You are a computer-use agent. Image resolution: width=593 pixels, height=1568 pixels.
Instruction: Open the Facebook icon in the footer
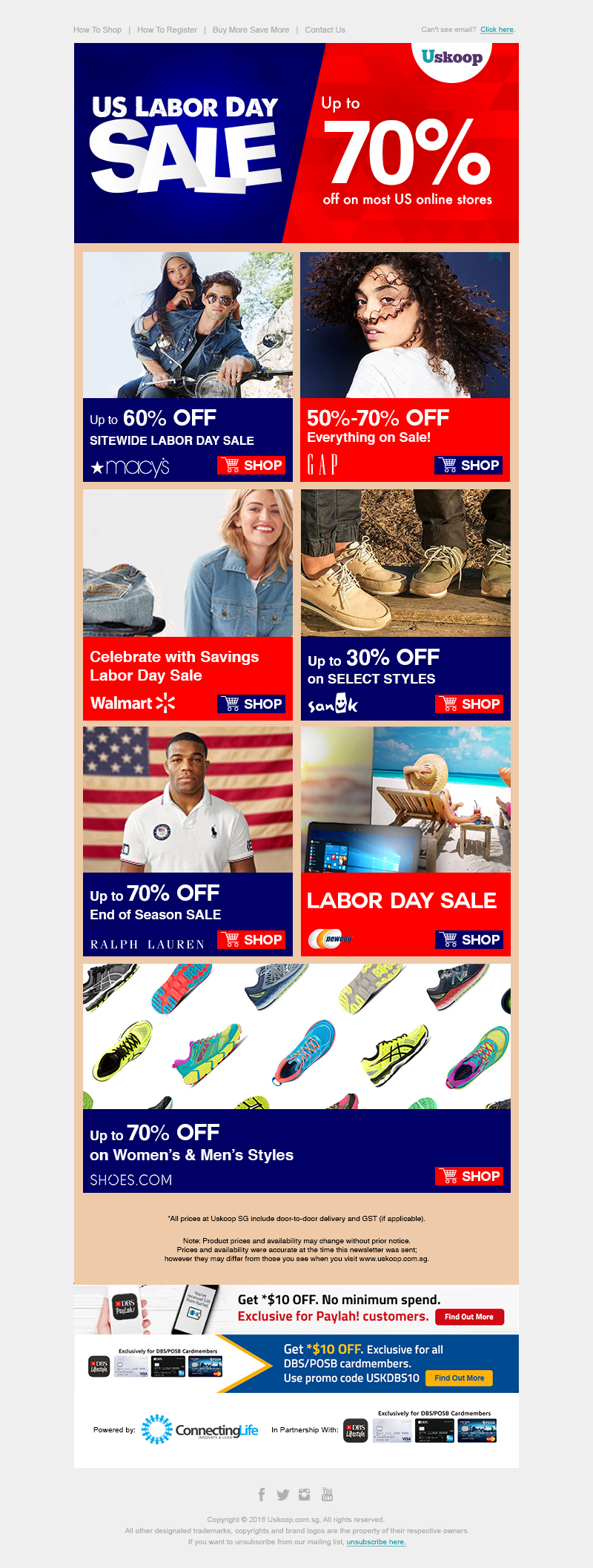click(x=262, y=1495)
